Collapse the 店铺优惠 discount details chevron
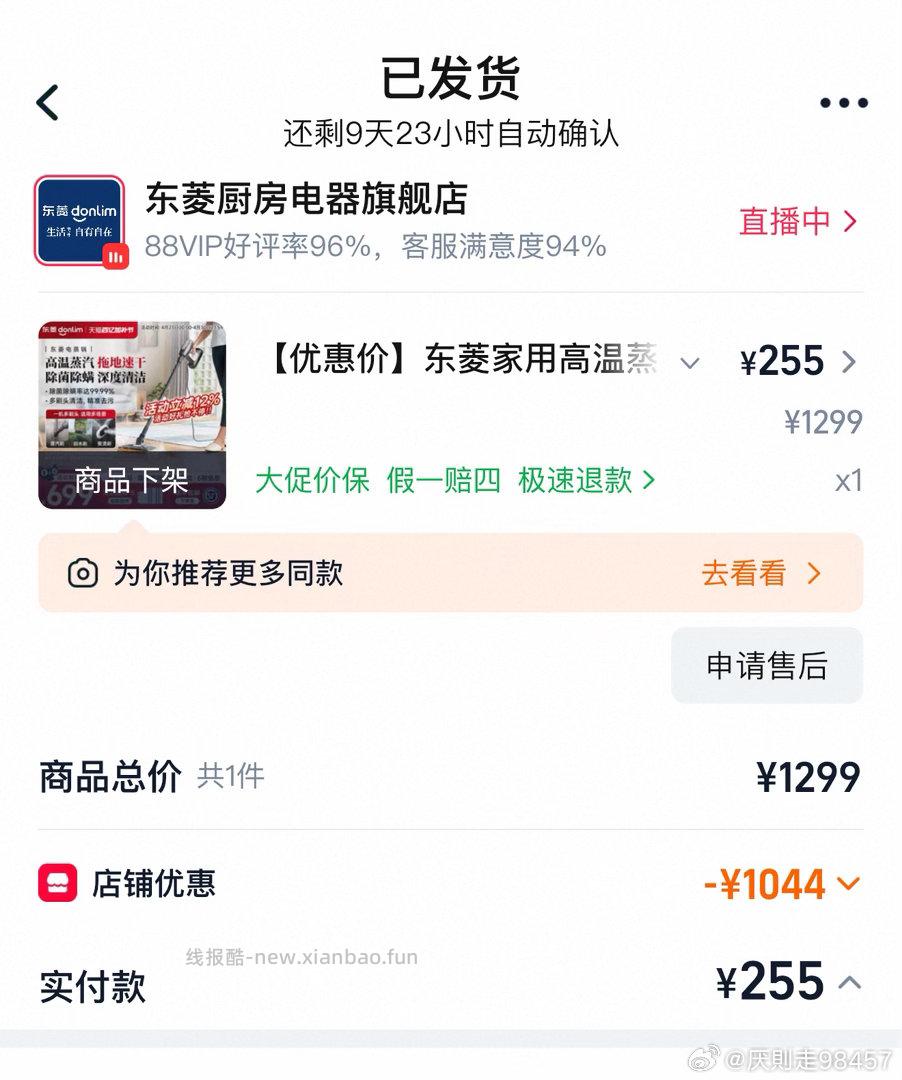Viewport: 902px width, 1080px height. point(849,883)
